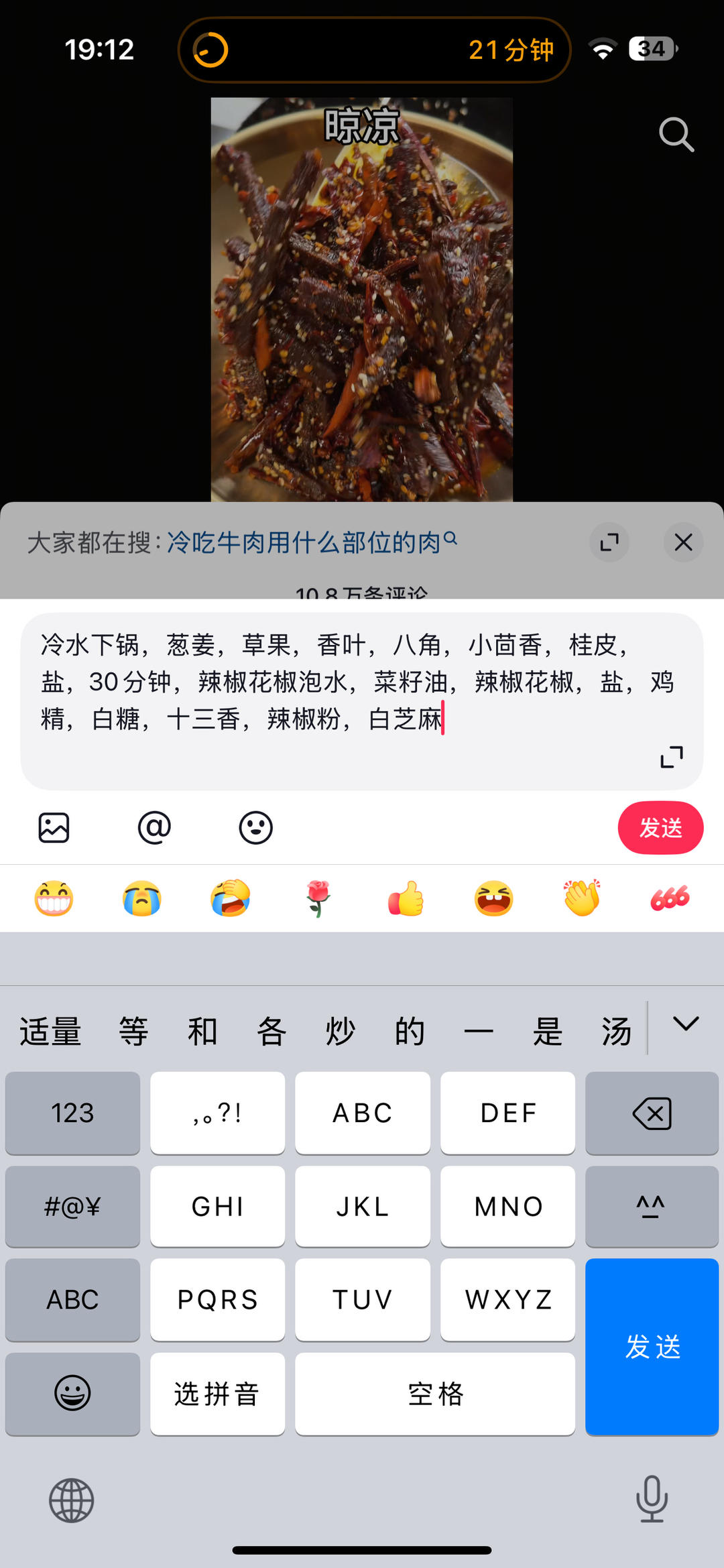Open the emoji picker icon

256,827
